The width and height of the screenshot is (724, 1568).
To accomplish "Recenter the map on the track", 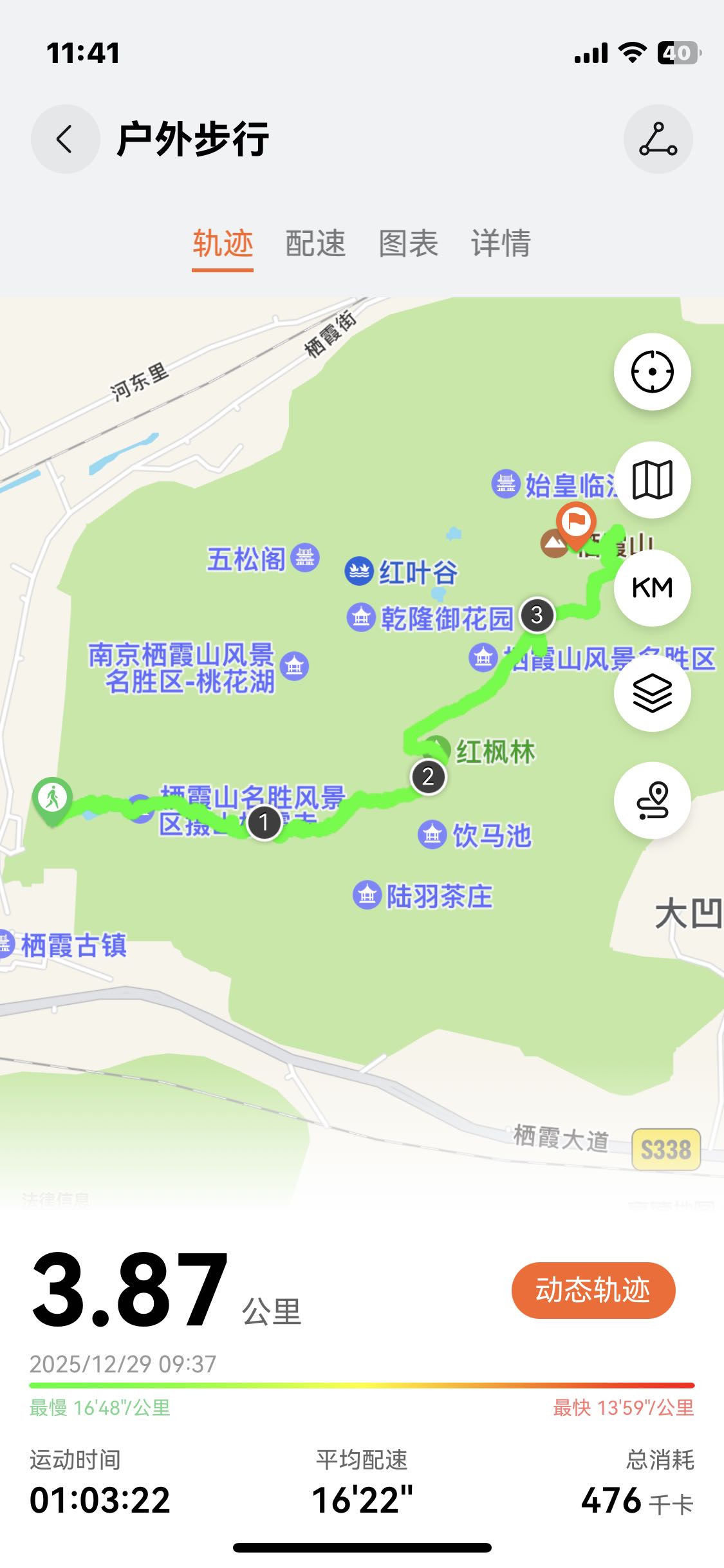I will (652, 372).
